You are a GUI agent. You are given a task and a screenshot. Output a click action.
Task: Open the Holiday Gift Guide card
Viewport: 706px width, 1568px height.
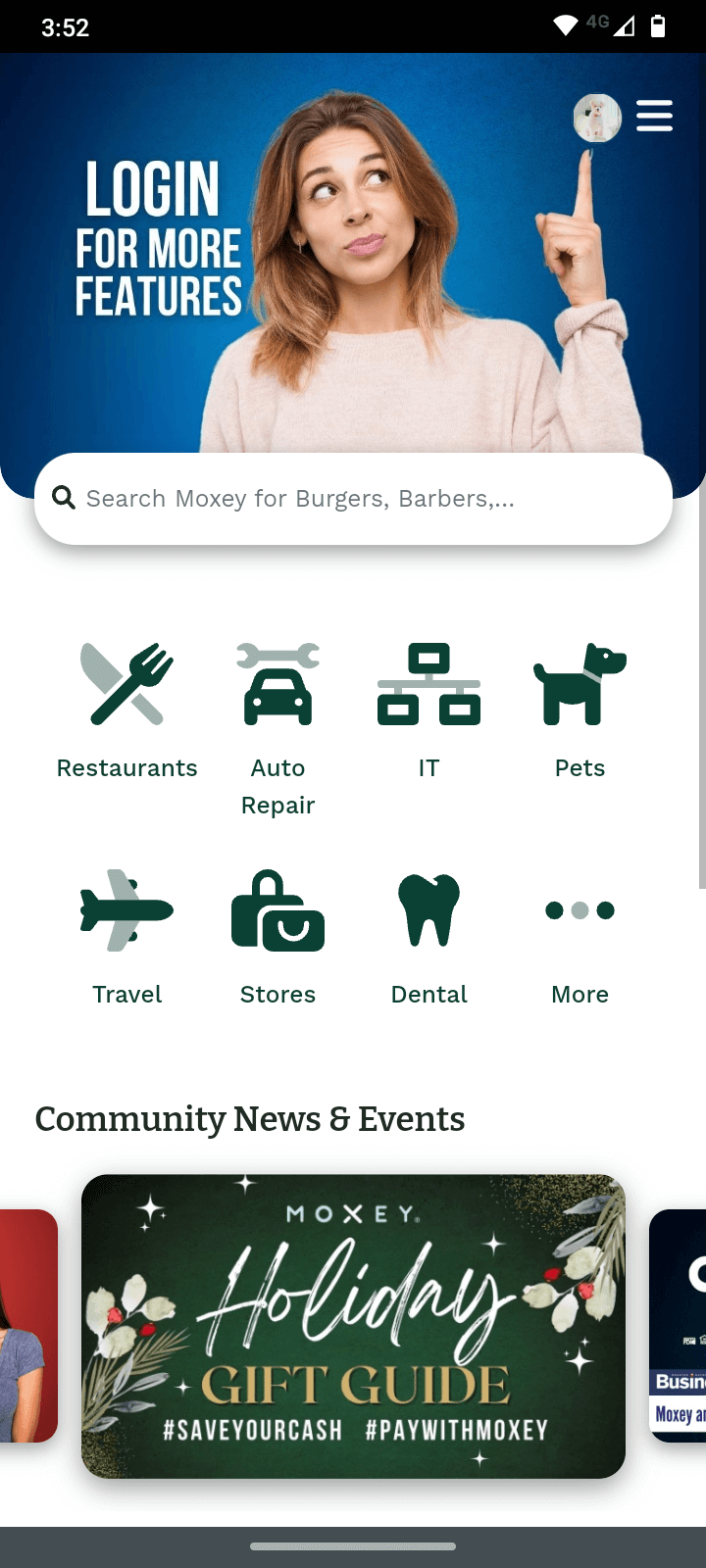tap(353, 1326)
